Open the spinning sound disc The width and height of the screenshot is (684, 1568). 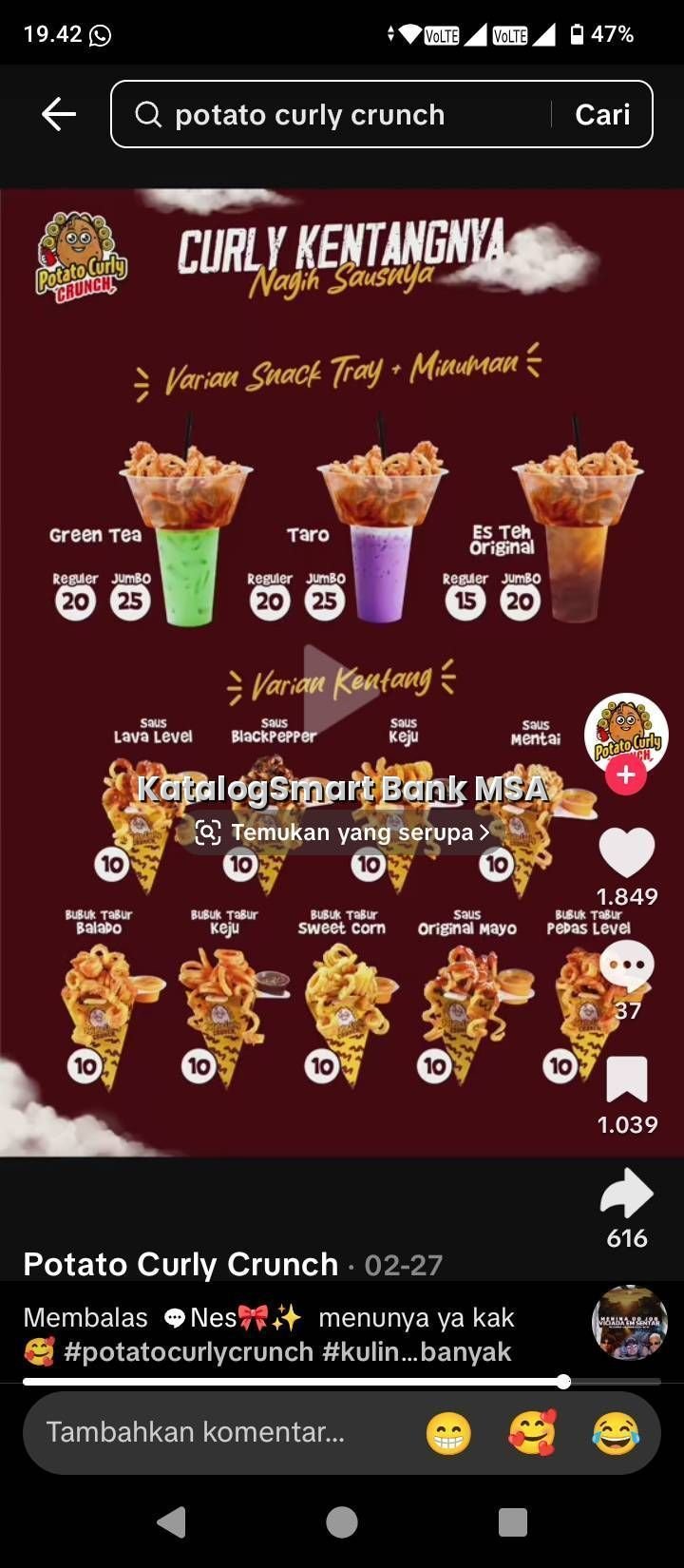pyautogui.click(x=629, y=1323)
